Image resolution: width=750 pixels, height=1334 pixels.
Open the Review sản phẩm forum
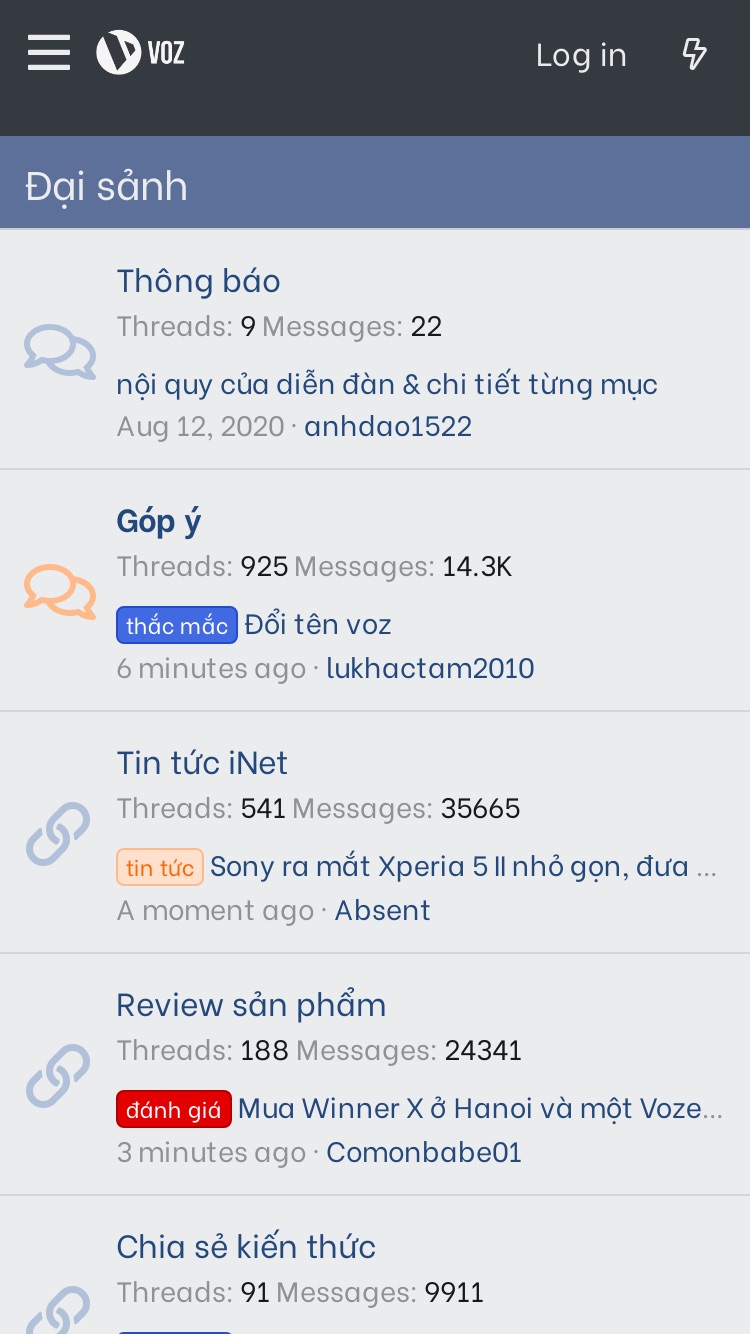[251, 1005]
